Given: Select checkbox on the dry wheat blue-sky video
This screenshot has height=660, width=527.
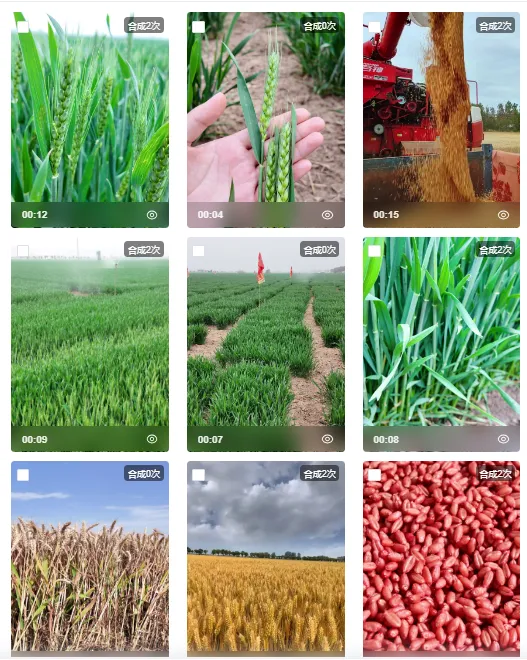Looking at the screenshot, I should click(23, 475).
